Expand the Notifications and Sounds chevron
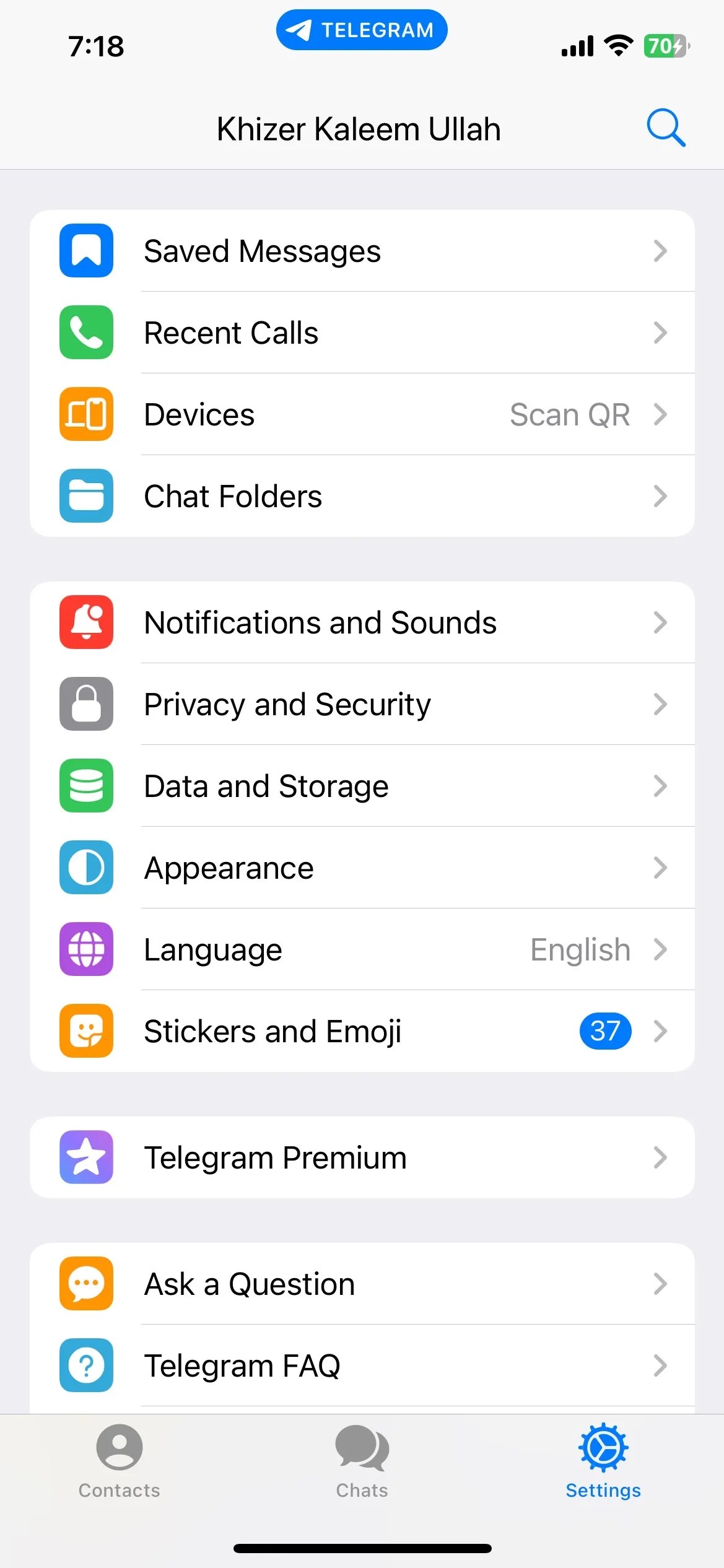This screenshot has height=1568, width=724. [660, 622]
